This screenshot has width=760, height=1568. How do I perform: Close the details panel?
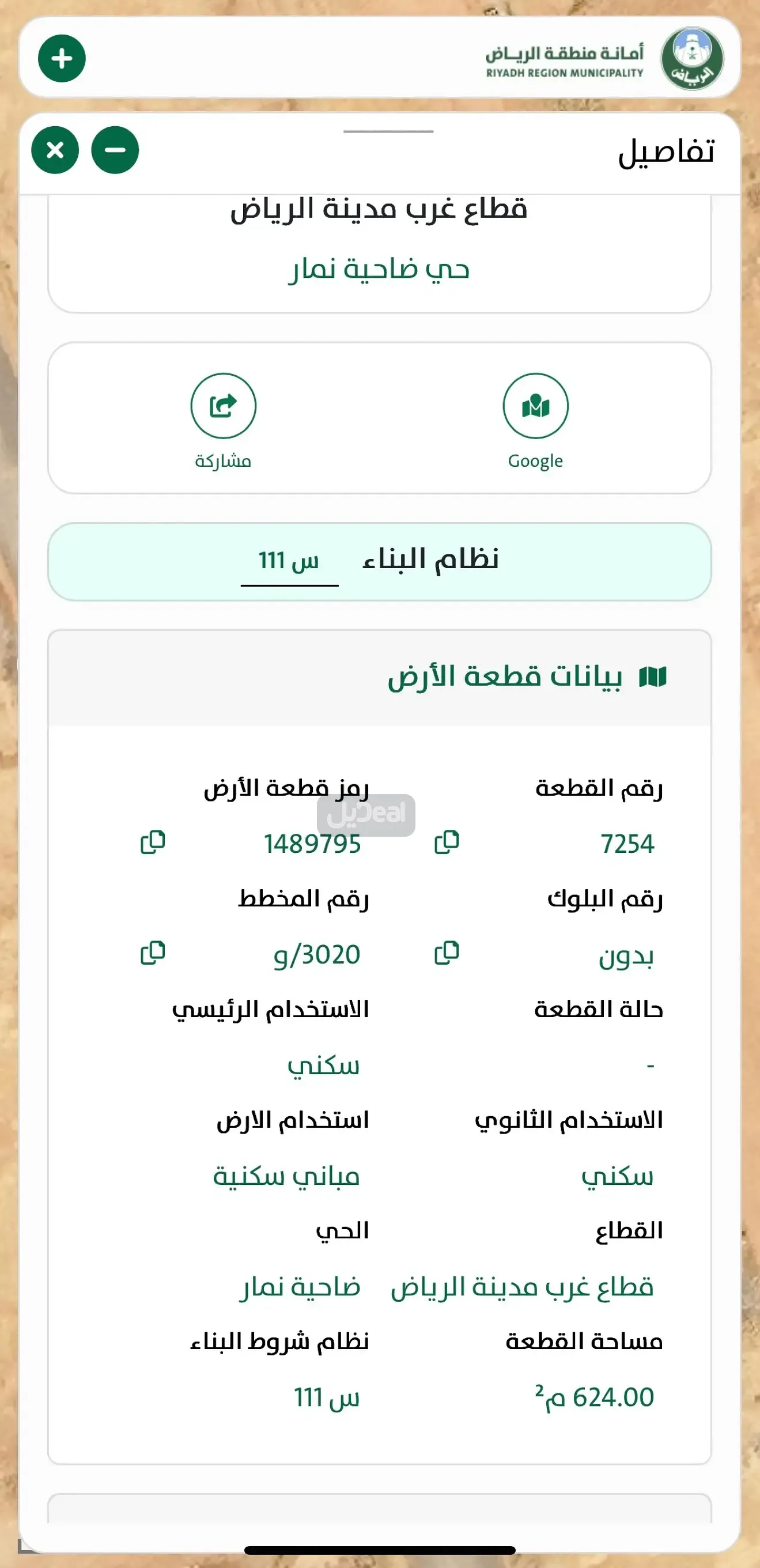(x=55, y=150)
